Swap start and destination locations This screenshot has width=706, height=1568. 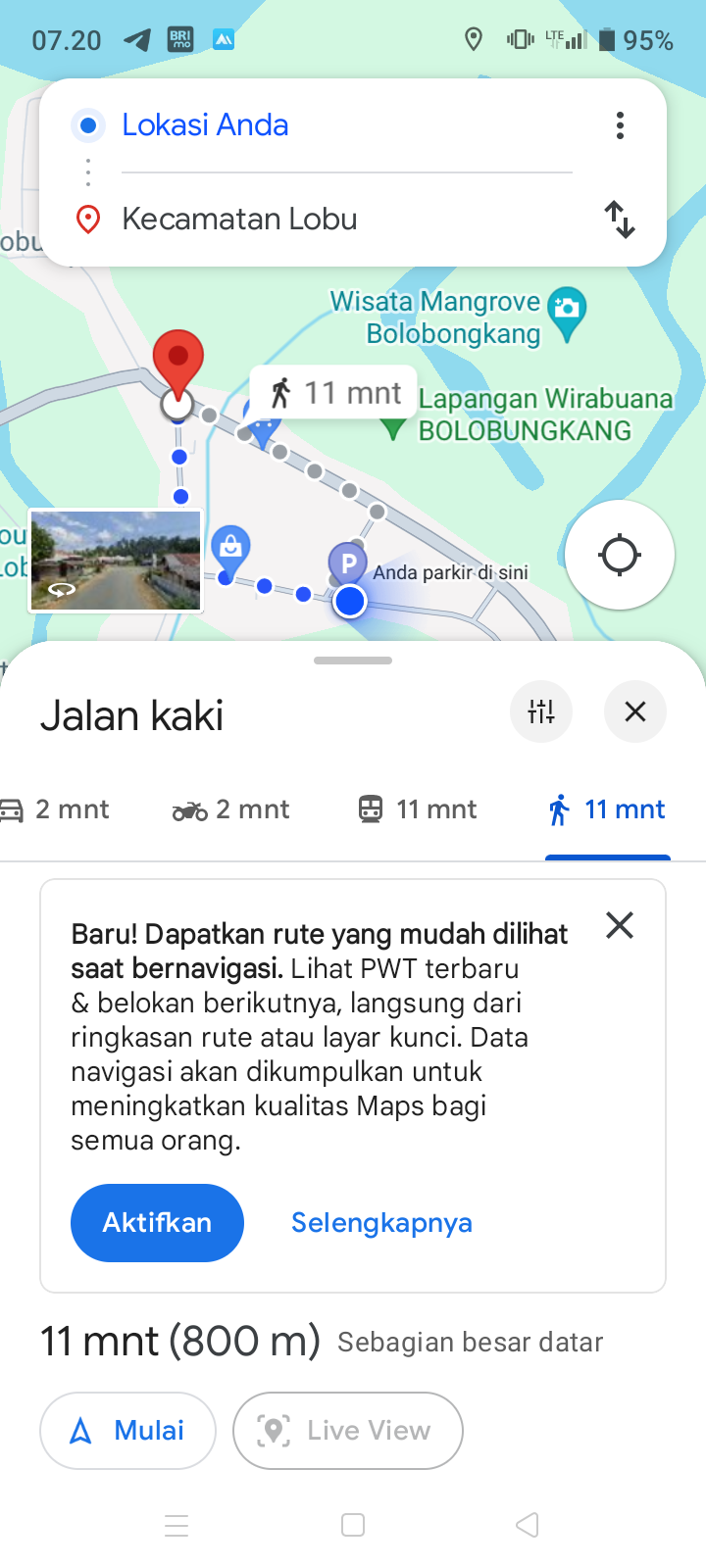(x=620, y=220)
